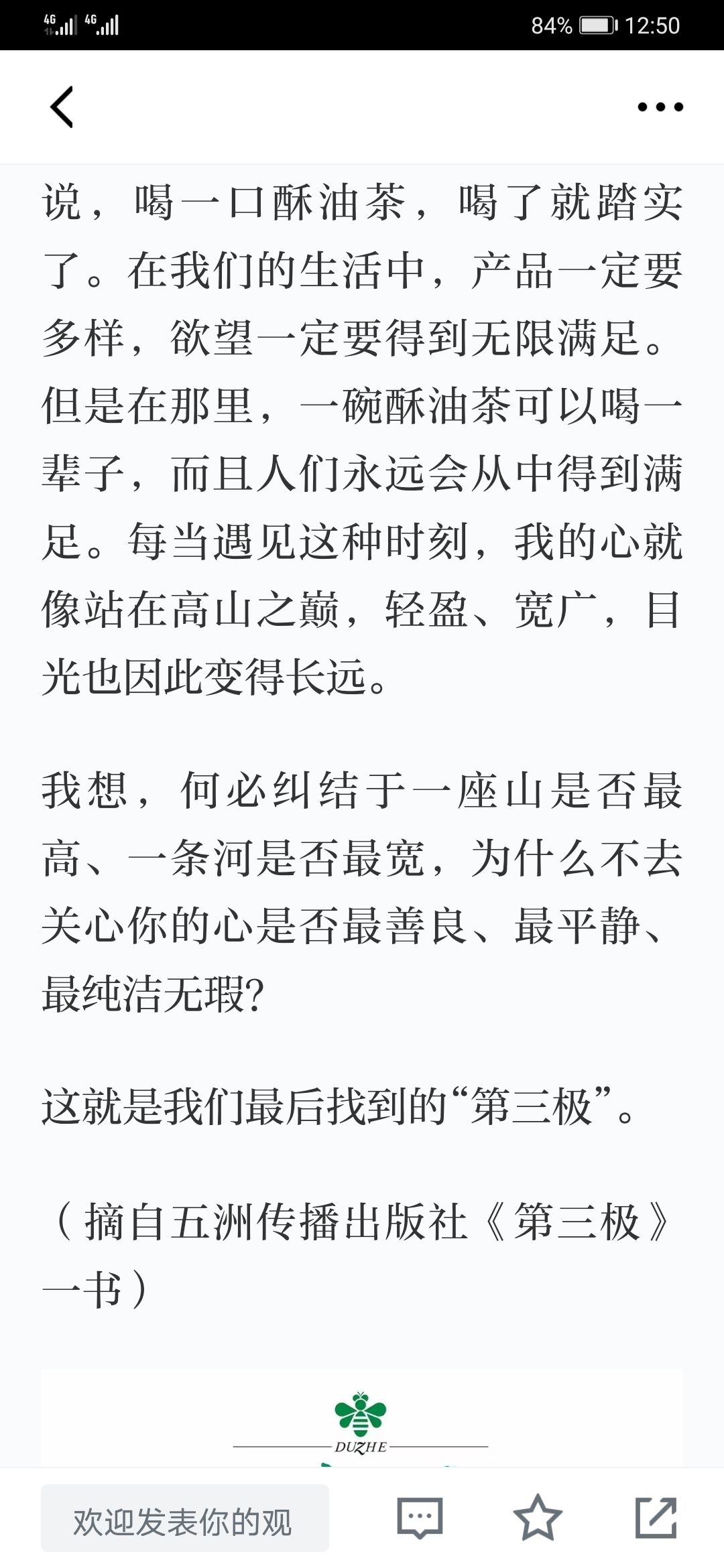Tap the comment box to write your opinion
724x1568 pixels.
(185, 1518)
